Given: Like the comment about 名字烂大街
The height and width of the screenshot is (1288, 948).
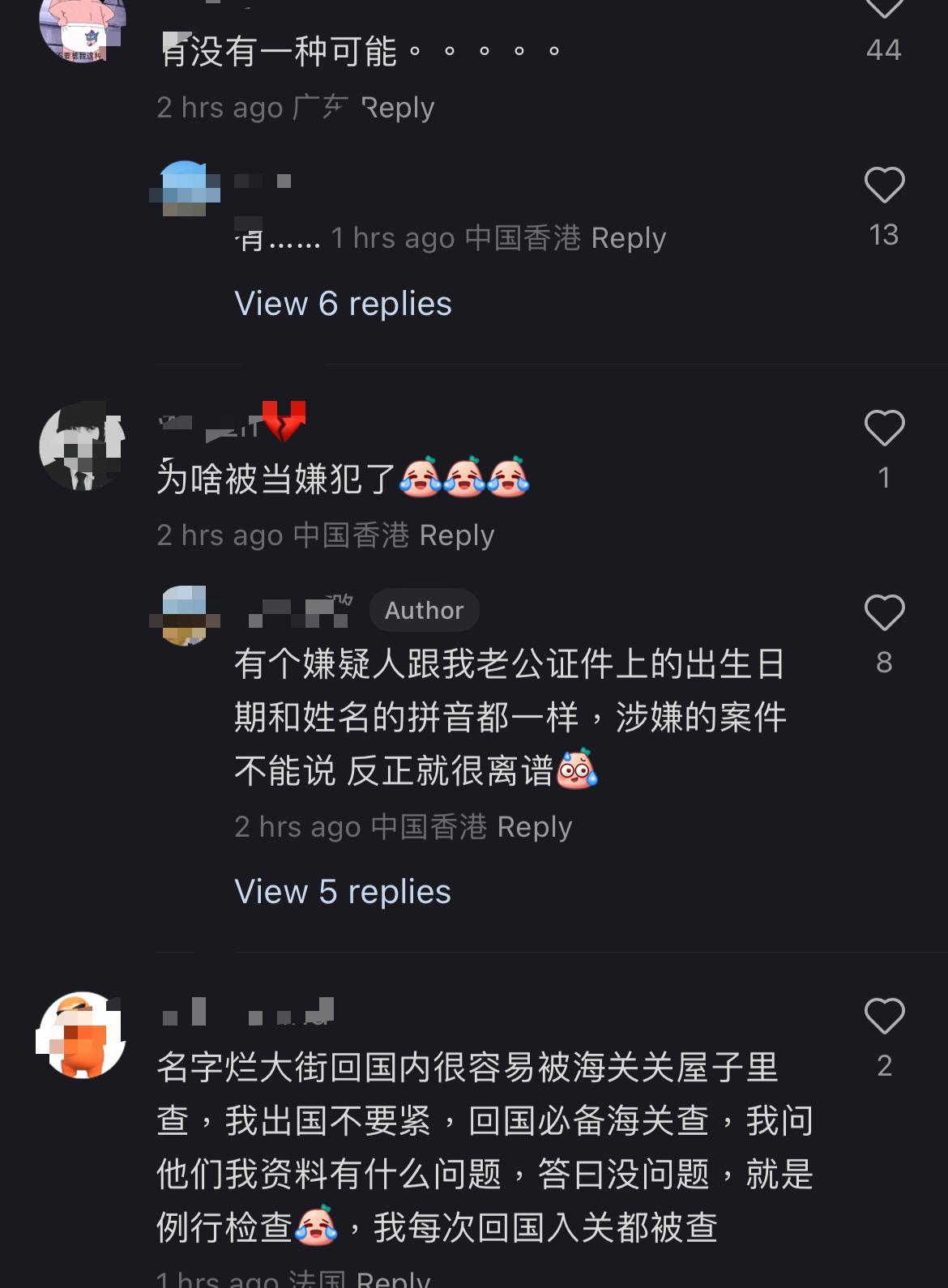Looking at the screenshot, I should 883,1017.
